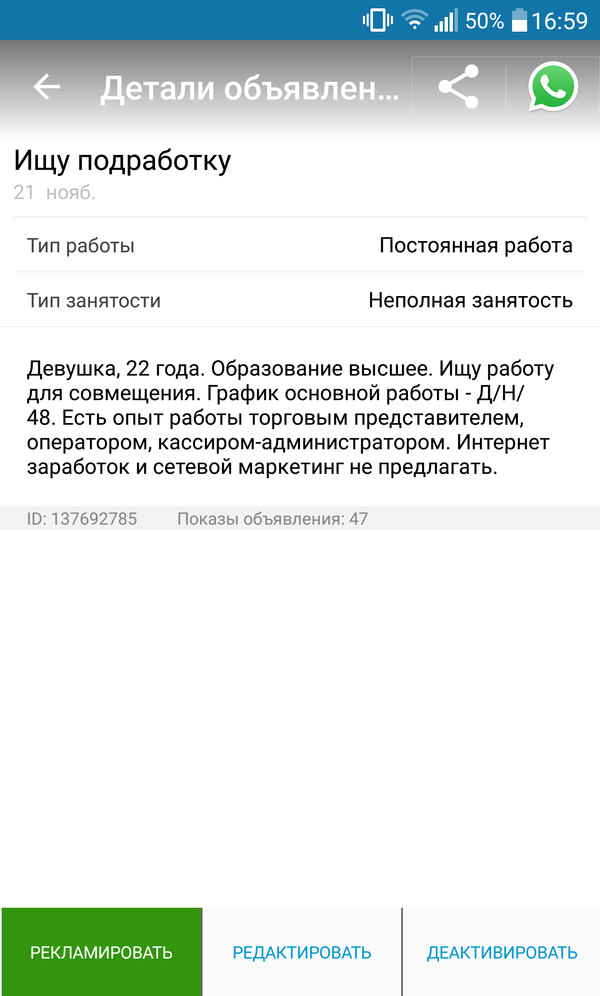Image resolution: width=600 pixels, height=996 pixels.
Task: Open WhatsApp sharing icon
Action: [x=553, y=88]
